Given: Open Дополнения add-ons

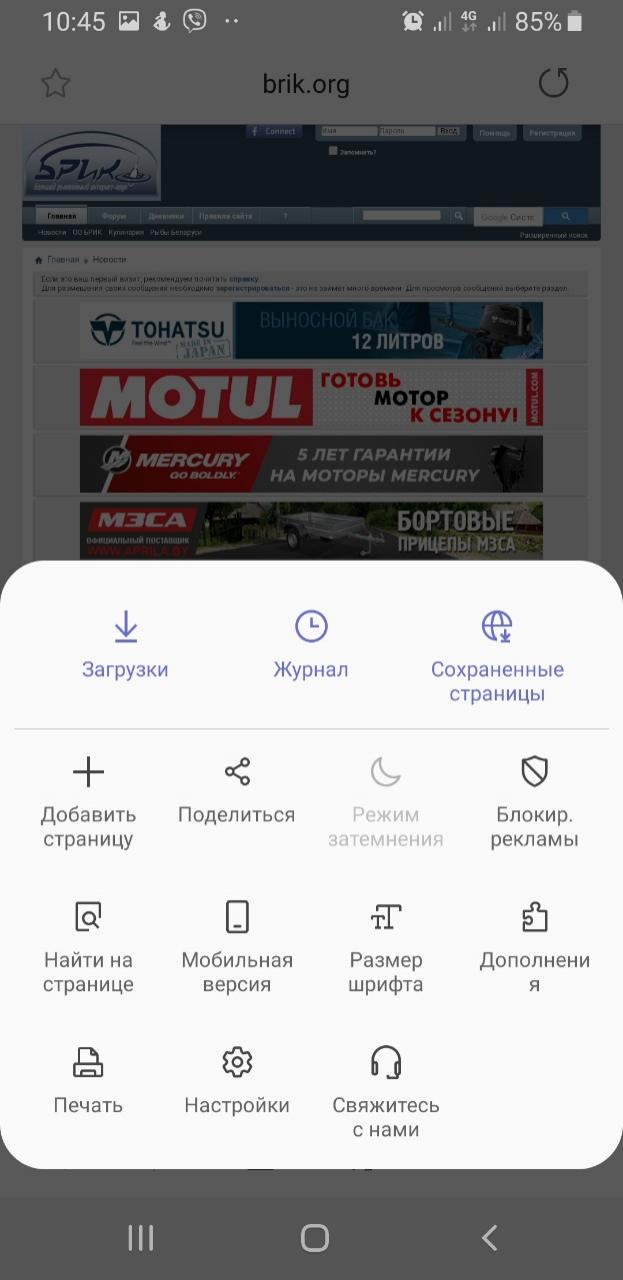Looking at the screenshot, I should pyautogui.click(x=535, y=946).
